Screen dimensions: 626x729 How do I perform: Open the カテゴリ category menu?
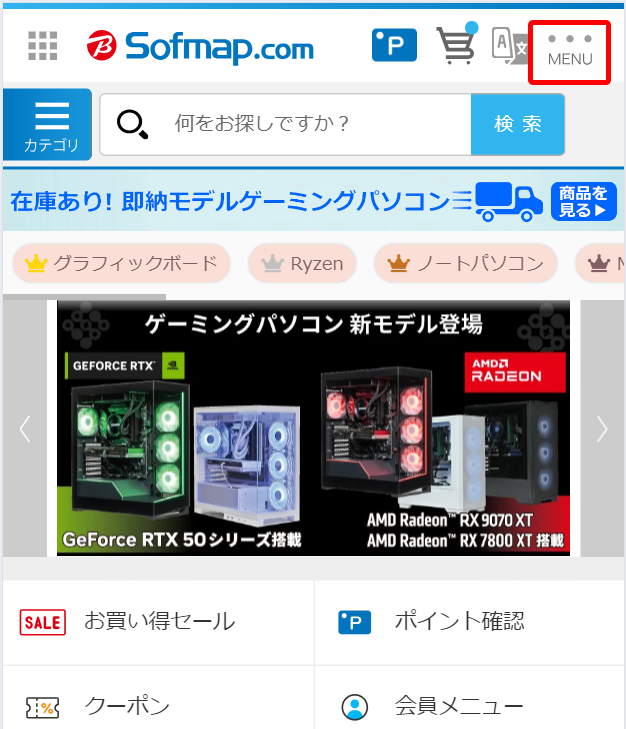pyautogui.click(x=50, y=125)
